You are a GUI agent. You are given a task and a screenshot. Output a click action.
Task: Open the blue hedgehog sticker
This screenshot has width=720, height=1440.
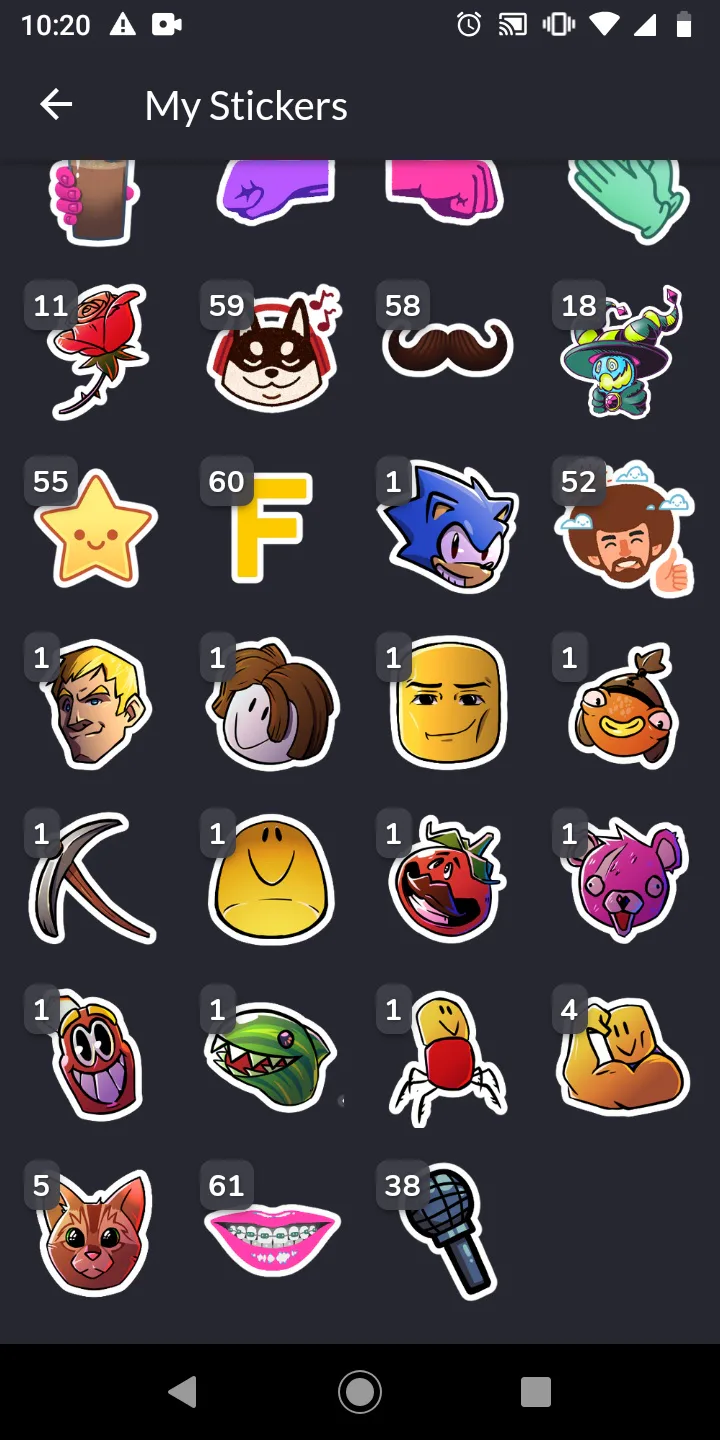coord(449,528)
